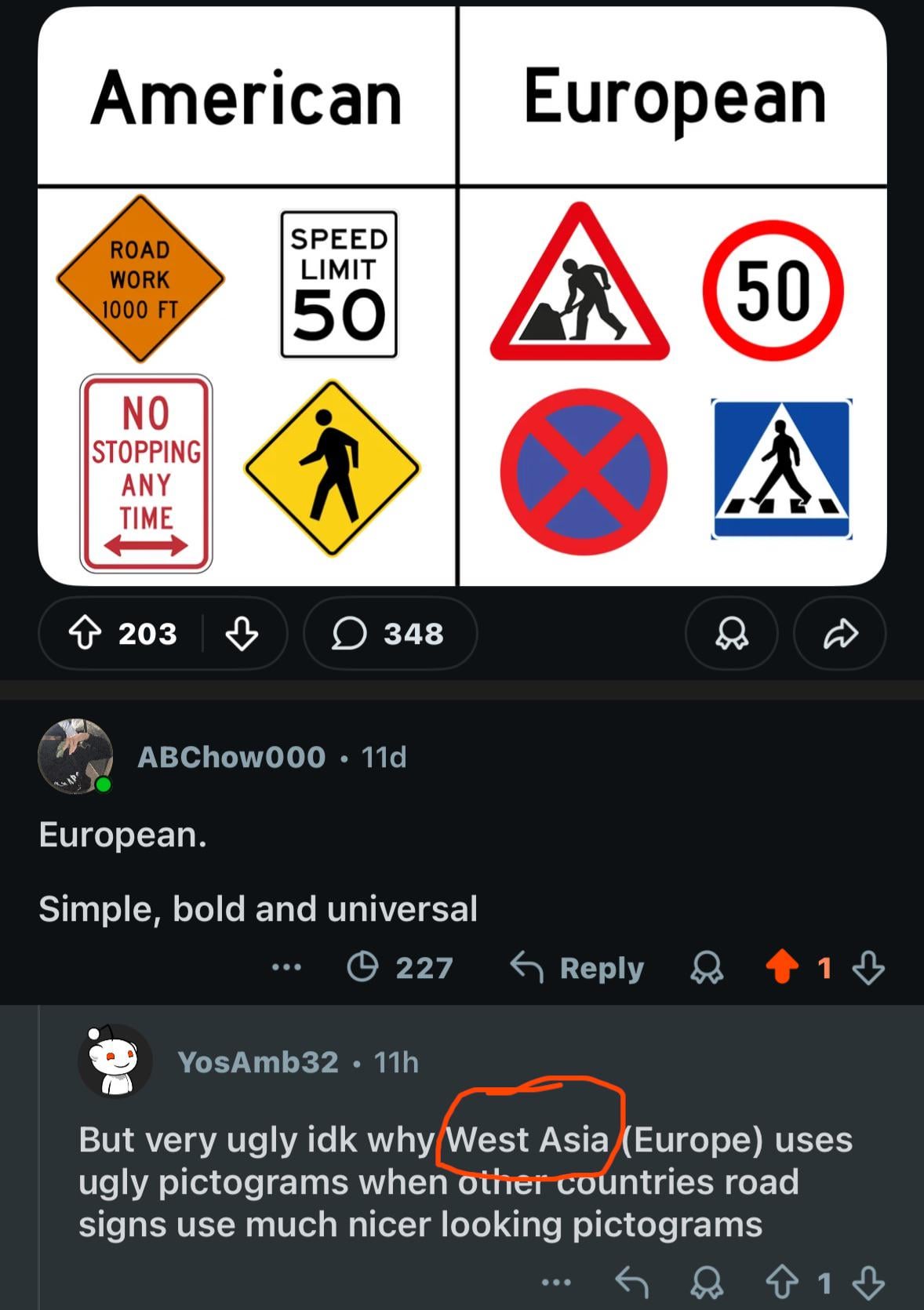Open more options for ABChow000's comment

click(x=286, y=967)
